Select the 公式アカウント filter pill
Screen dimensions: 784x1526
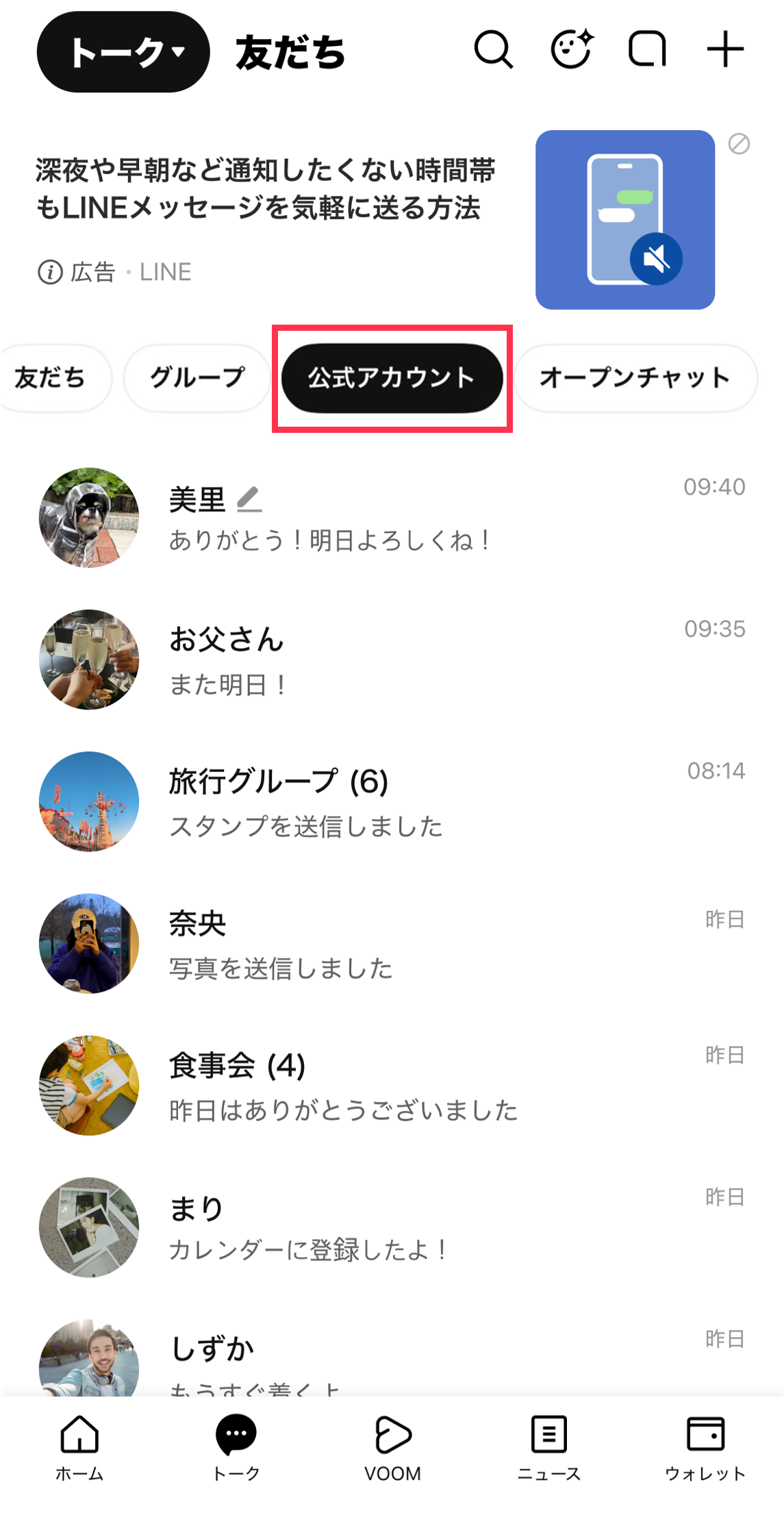pos(393,377)
